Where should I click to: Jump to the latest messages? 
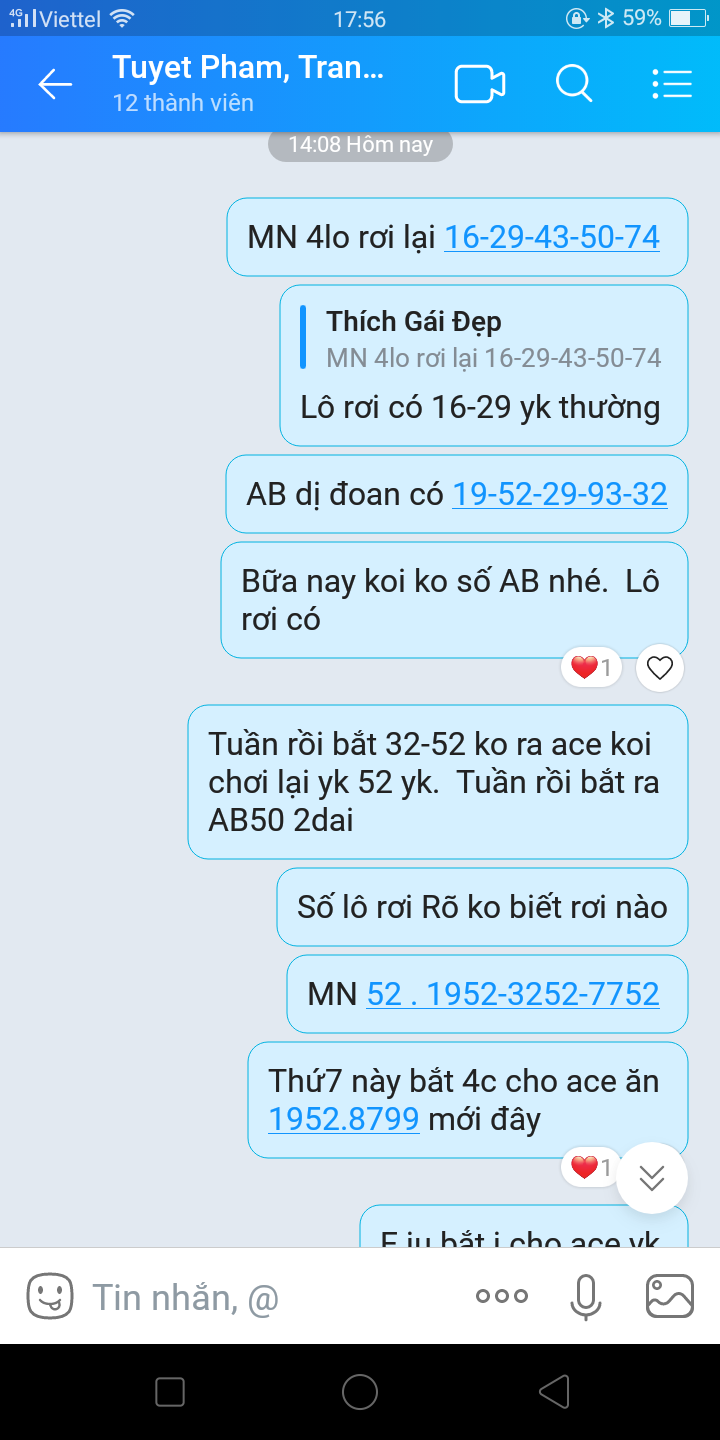[651, 1178]
